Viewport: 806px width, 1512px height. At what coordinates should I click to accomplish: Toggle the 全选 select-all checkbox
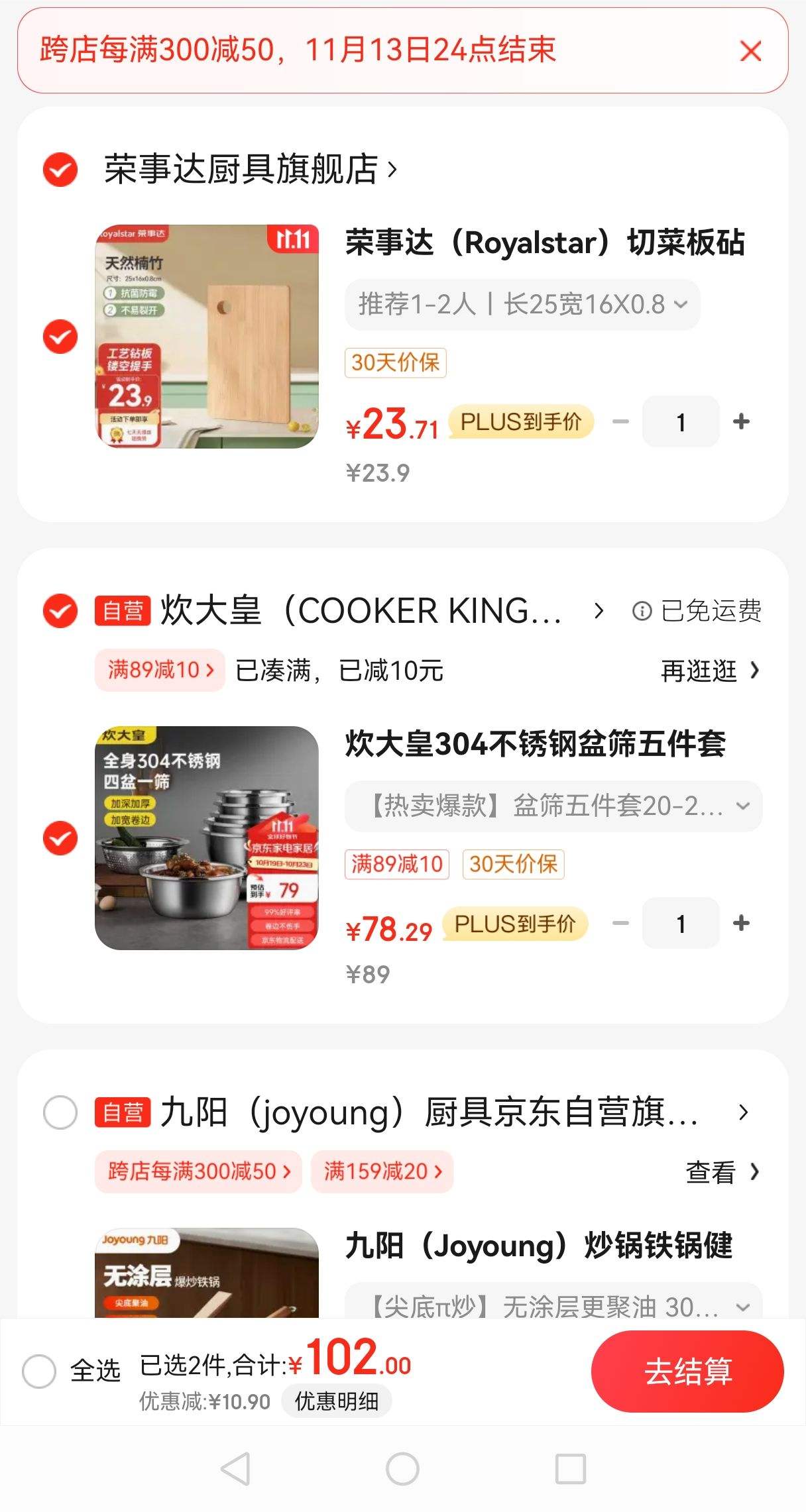click(x=39, y=1371)
